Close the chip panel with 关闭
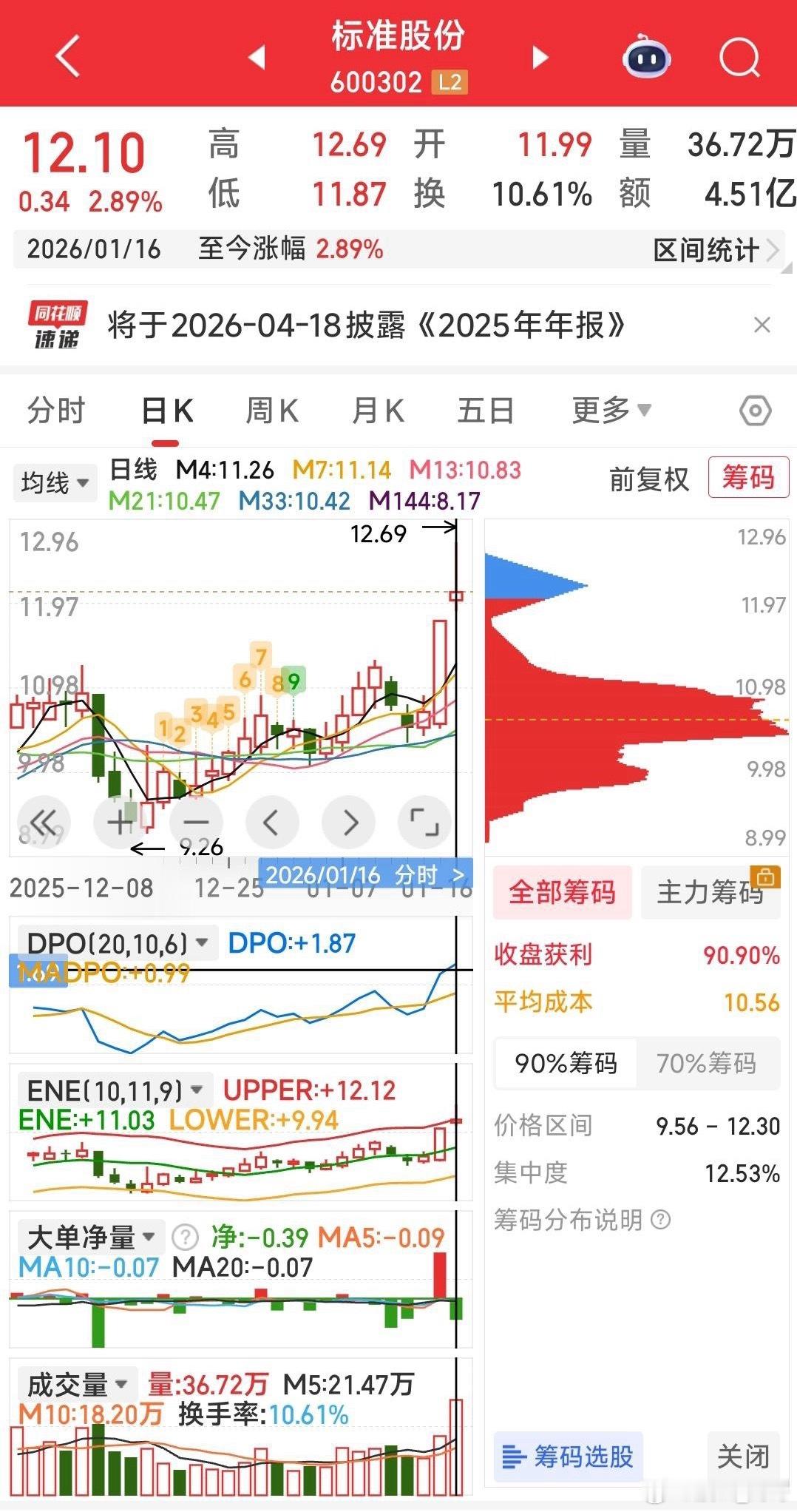The width and height of the screenshot is (797, 1512). [743, 1457]
